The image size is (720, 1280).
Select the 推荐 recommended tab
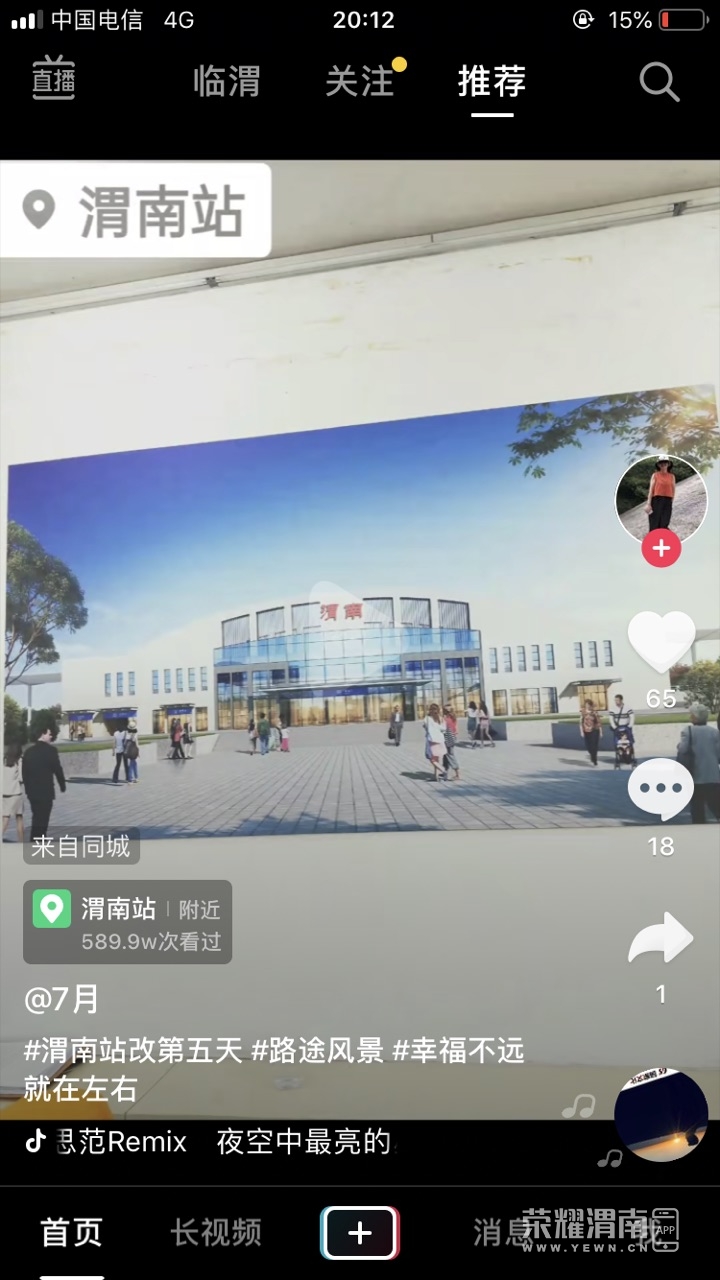click(491, 81)
